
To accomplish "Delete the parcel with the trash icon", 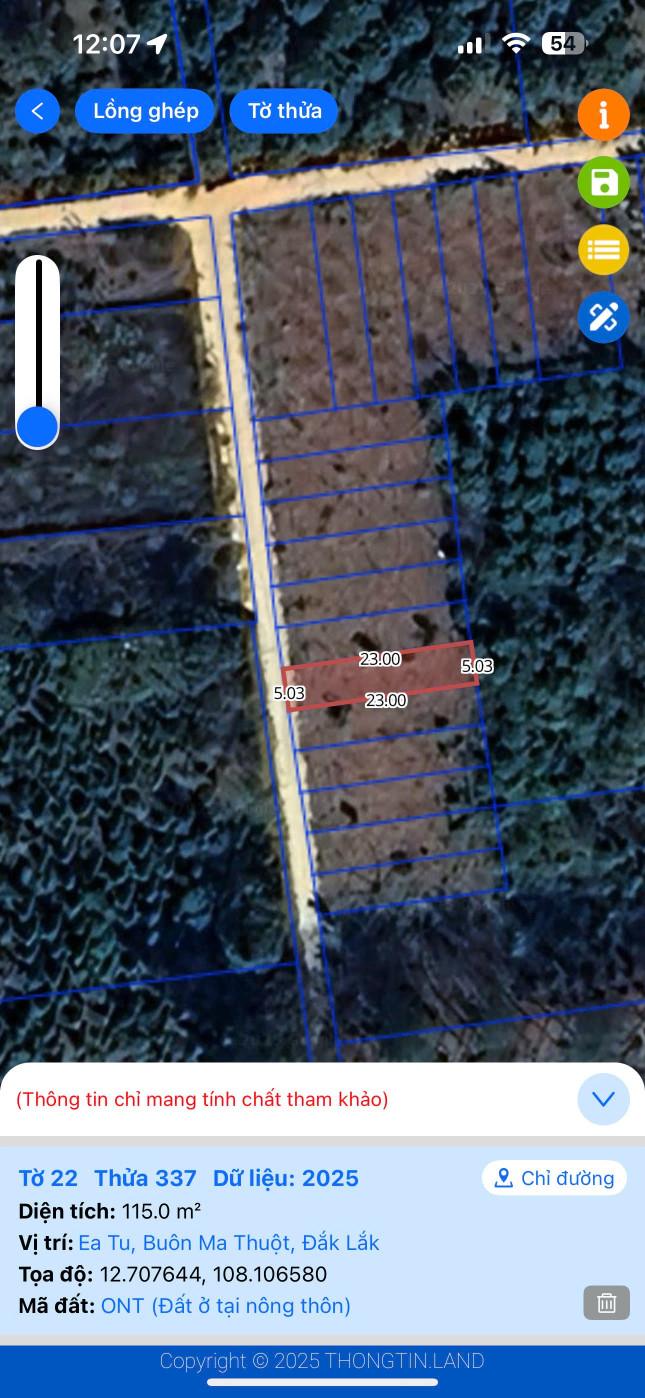I will (x=606, y=1302).
